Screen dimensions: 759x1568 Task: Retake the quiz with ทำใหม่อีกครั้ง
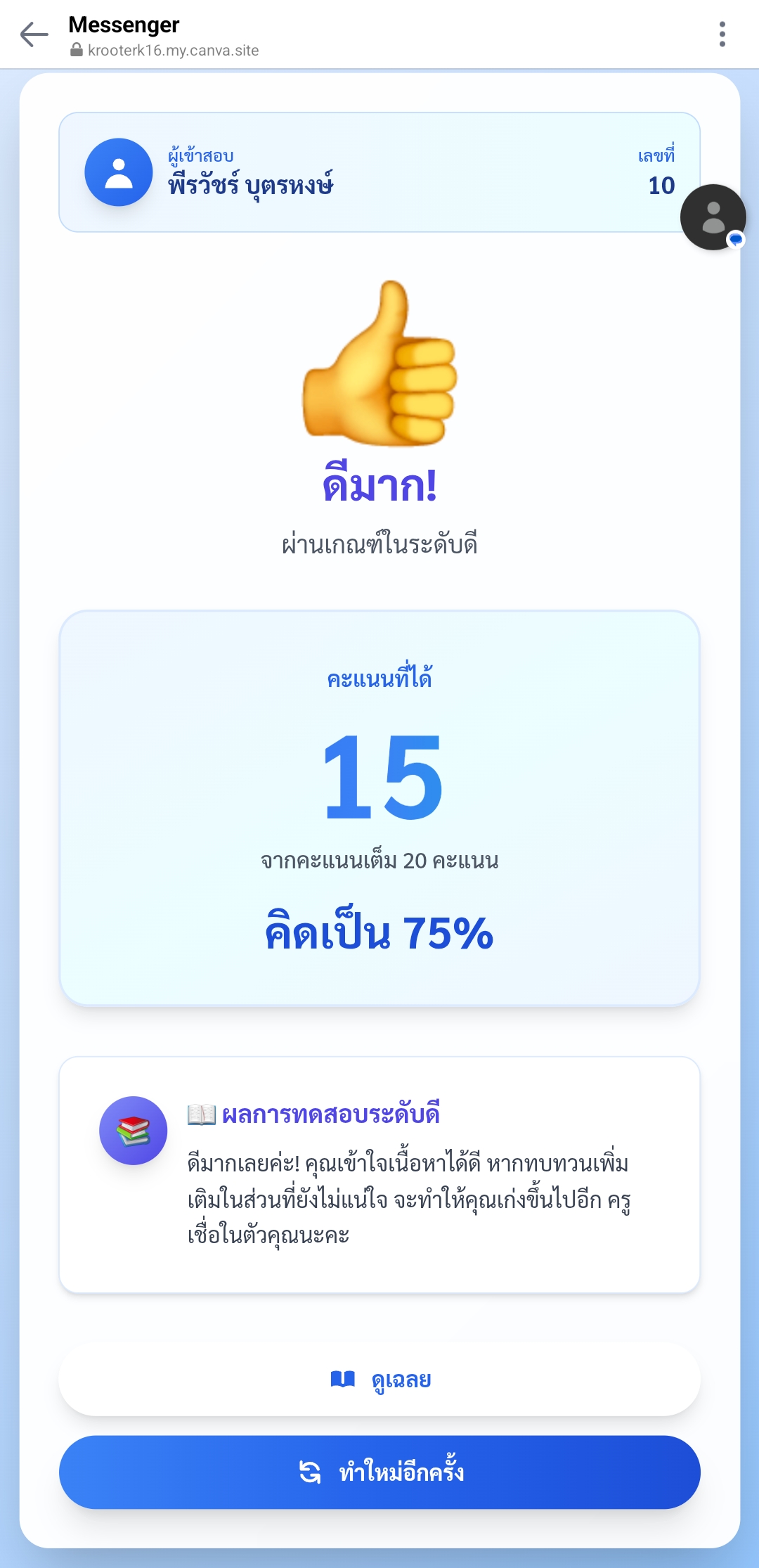tap(379, 1472)
